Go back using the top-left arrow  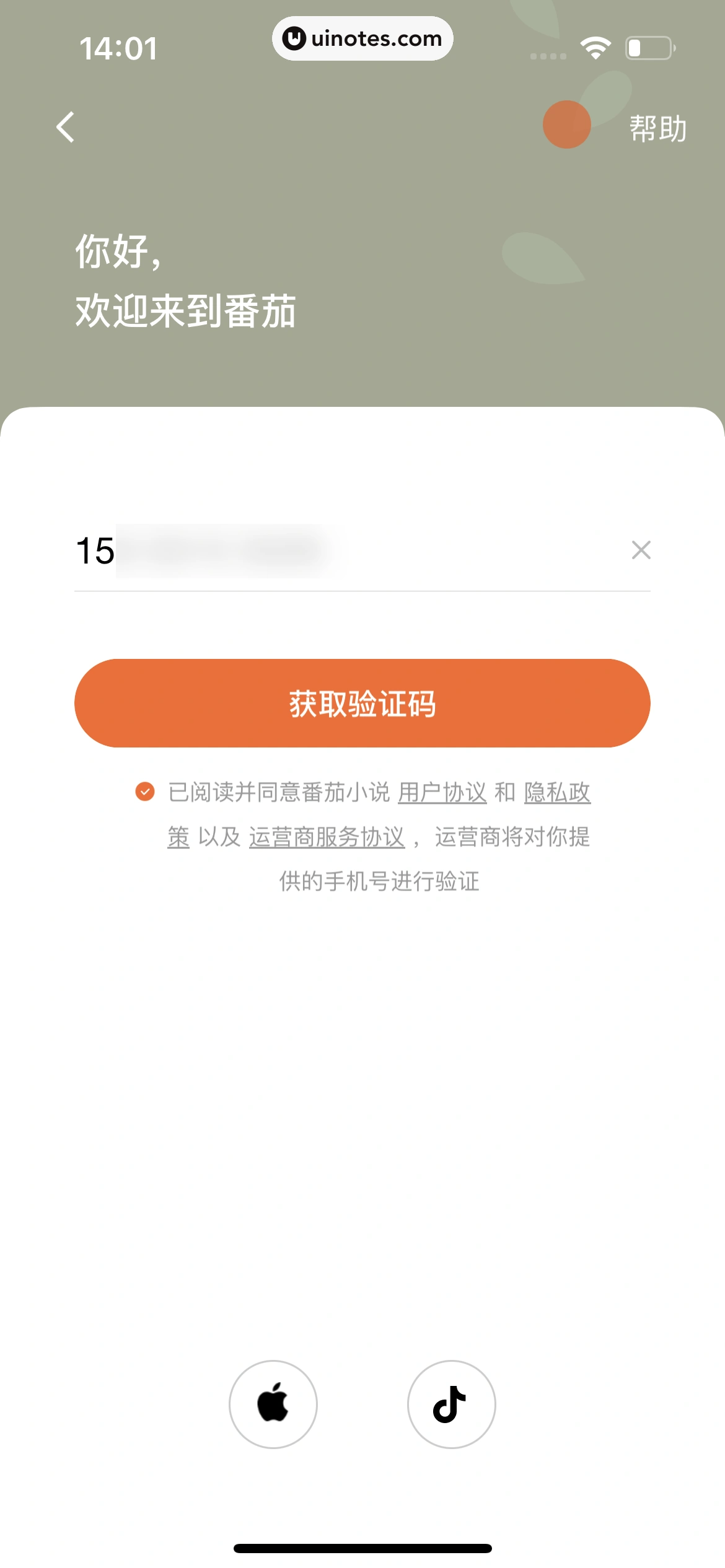(x=66, y=128)
